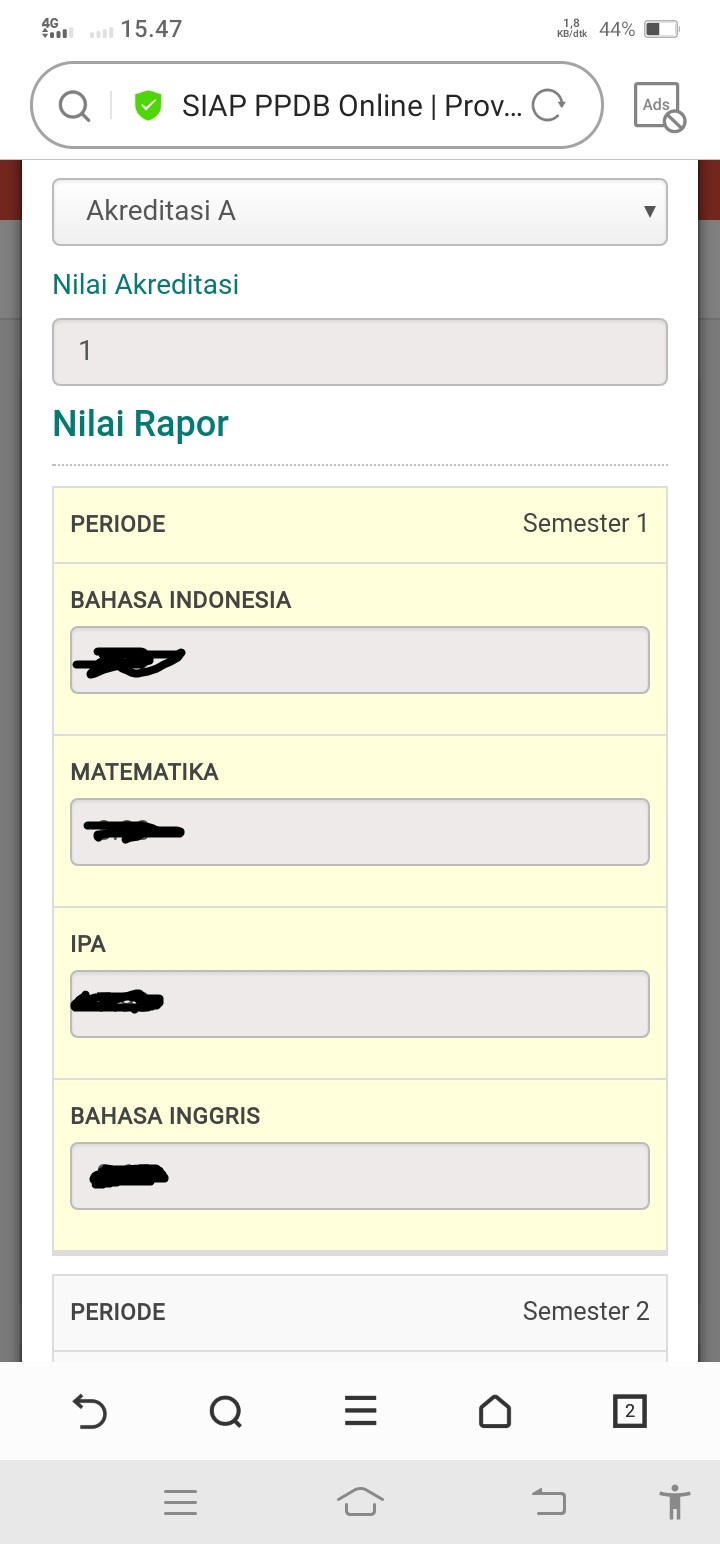Focus the IPA score field

360,1004
